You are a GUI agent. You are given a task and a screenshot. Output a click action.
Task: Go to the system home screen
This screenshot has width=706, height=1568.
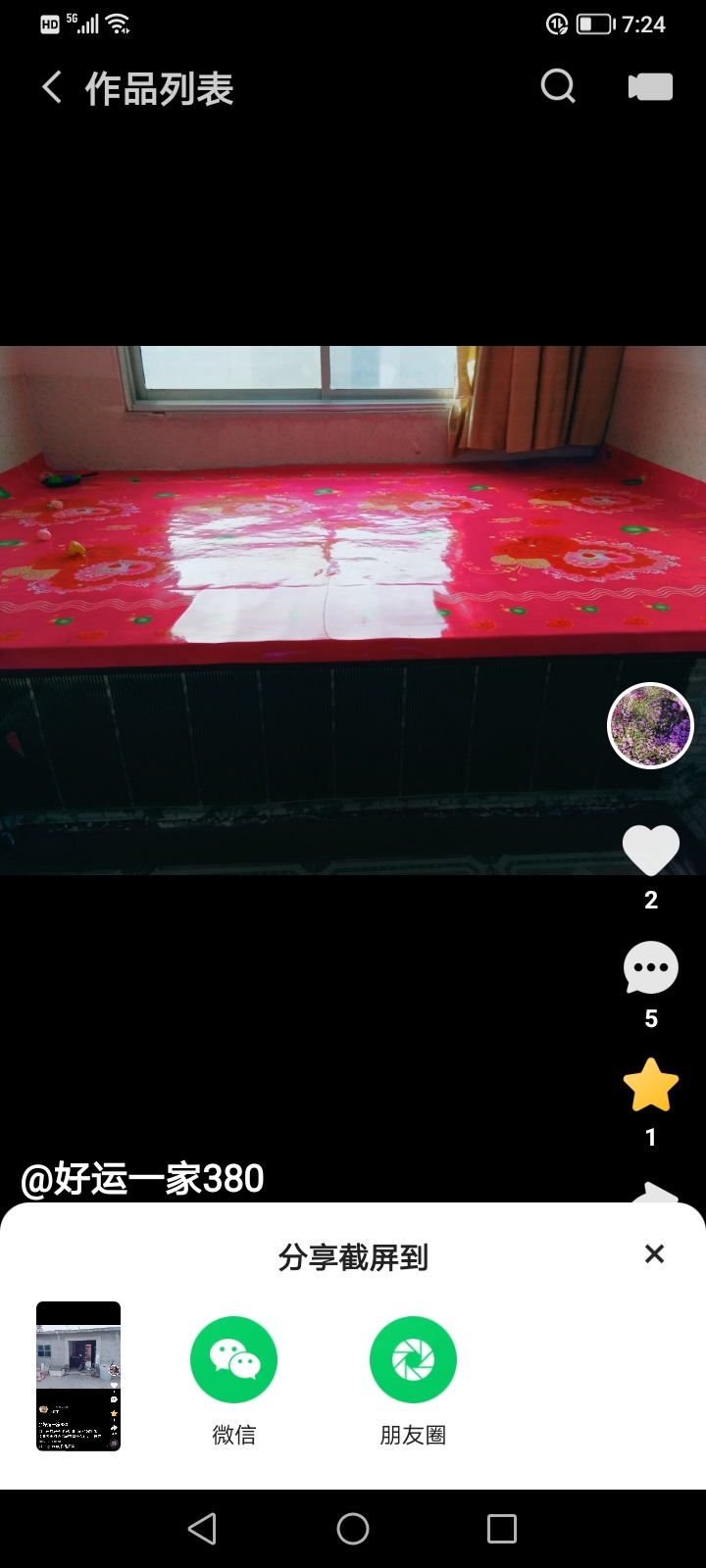point(353,1529)
